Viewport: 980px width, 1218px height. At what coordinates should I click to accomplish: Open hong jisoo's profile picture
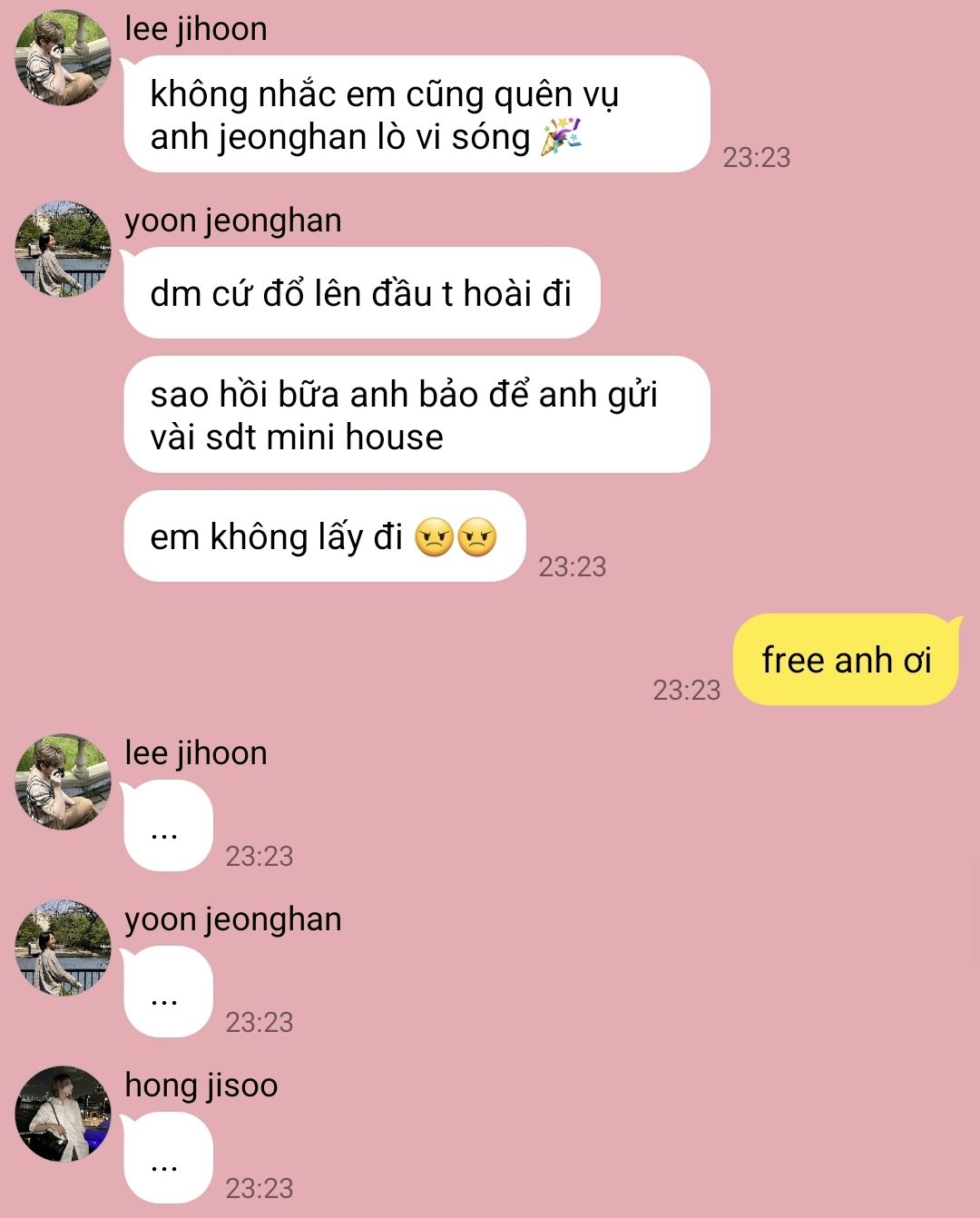(63, 1114)
